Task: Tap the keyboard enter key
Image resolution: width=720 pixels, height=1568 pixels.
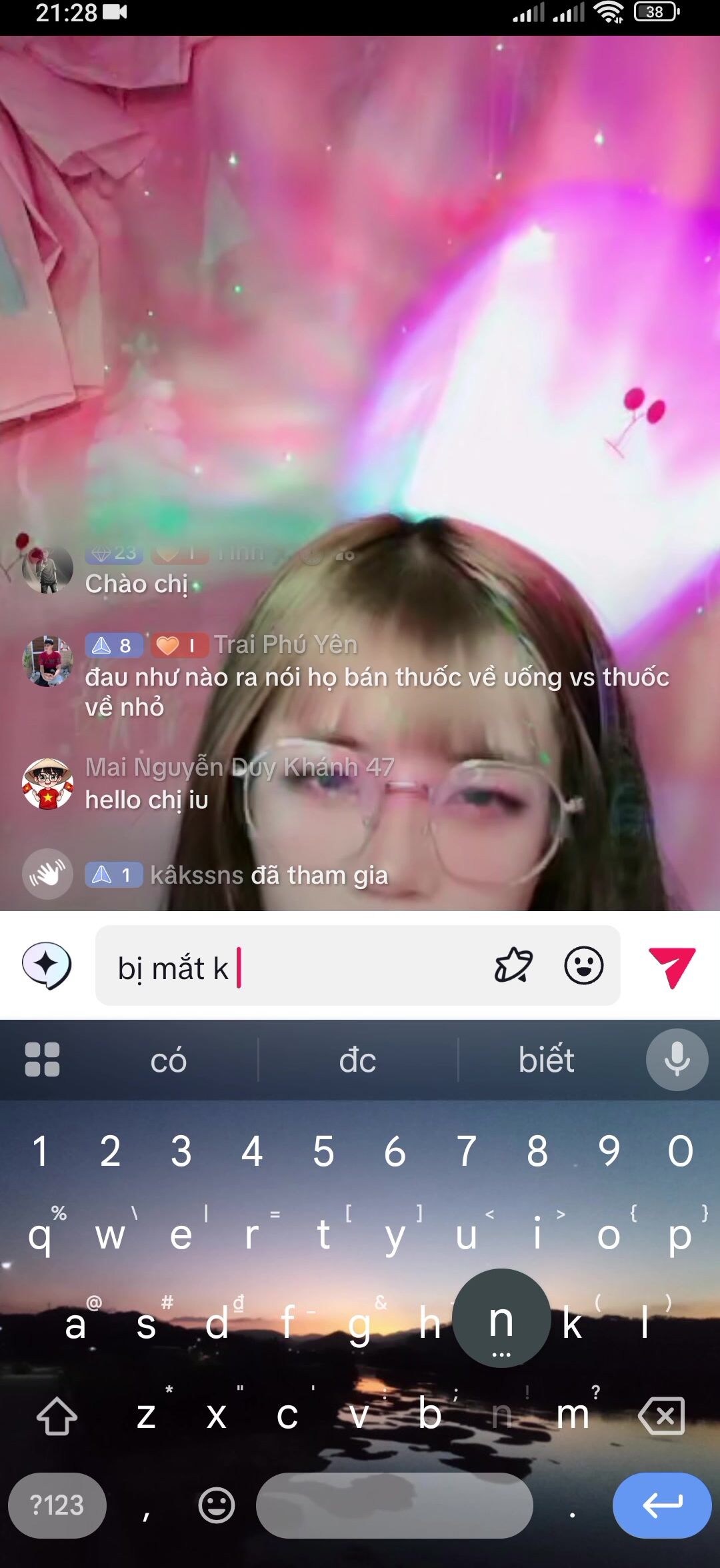Action: coord(662,1505)
